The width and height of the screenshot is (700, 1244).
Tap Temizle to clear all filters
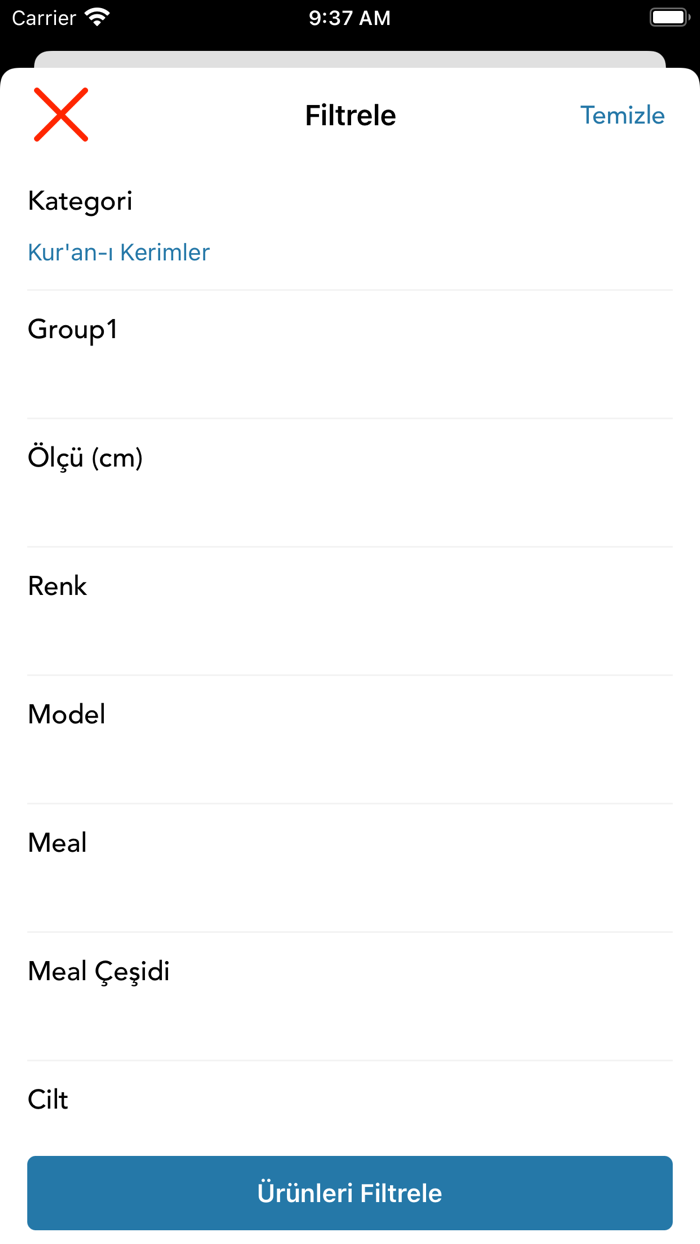coord(622,115)
